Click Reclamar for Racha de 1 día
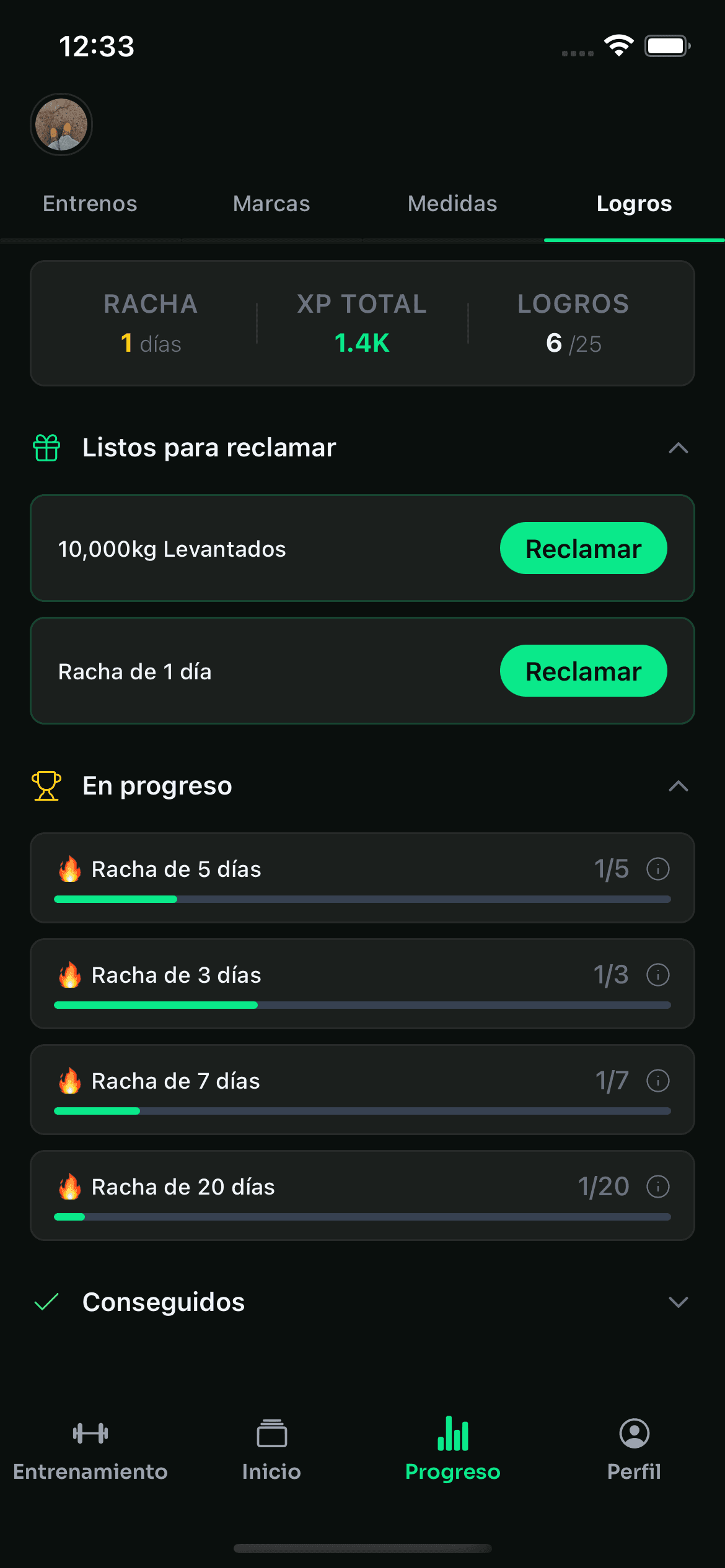Image resolution: width=725 pixels, height=1568 pixels. point(582,671)
